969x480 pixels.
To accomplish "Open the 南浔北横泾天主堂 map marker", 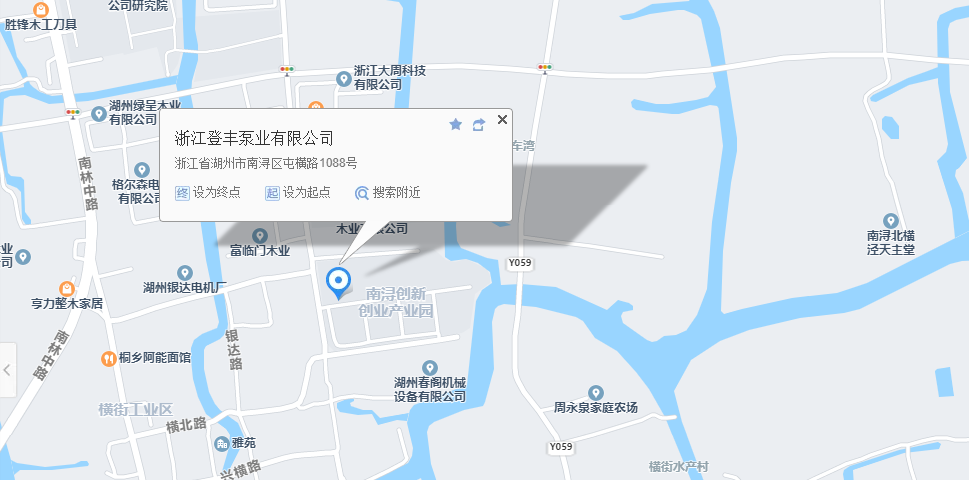I will coord(890,221).
